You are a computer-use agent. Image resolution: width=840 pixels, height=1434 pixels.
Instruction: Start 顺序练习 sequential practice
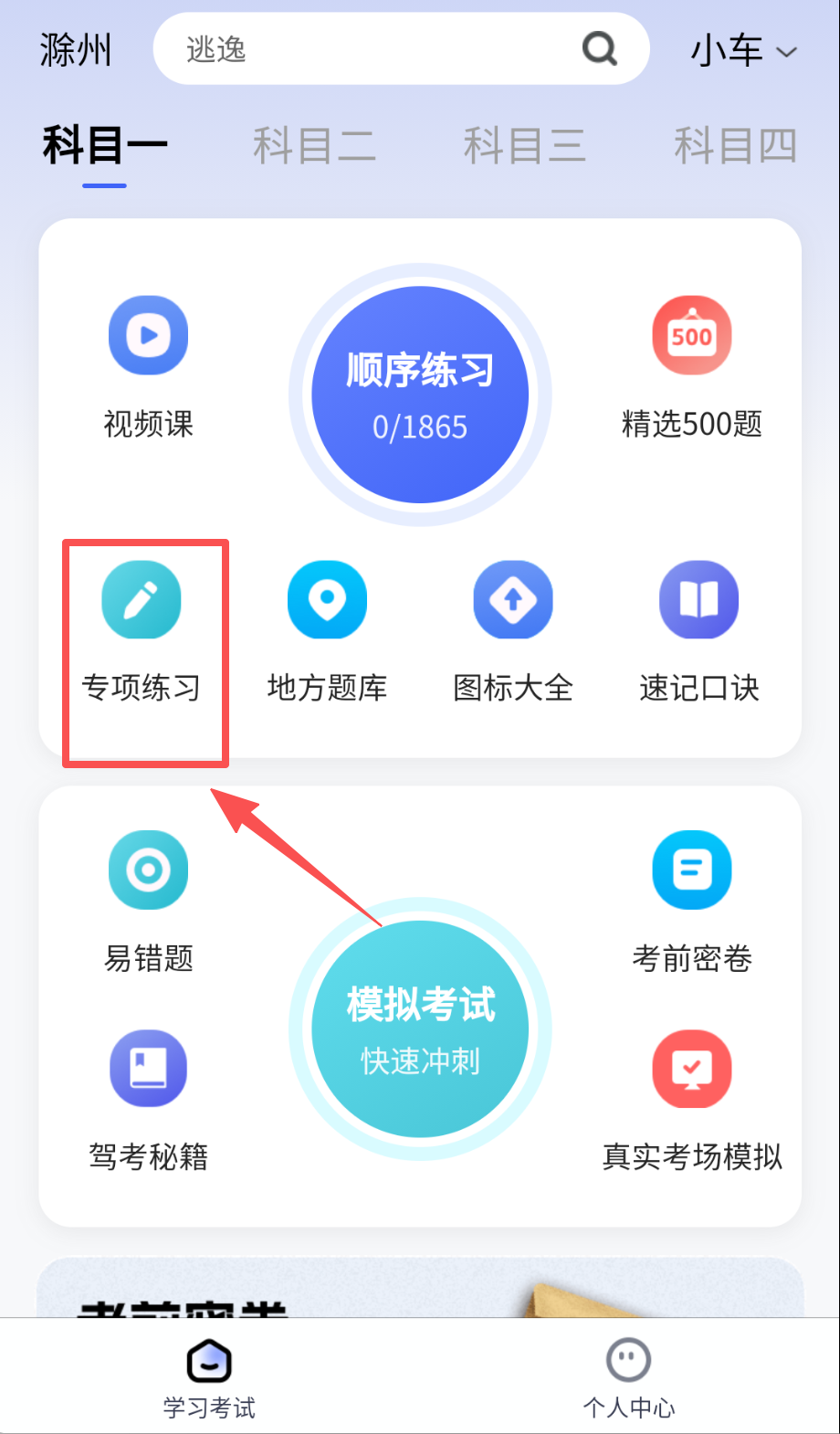(420, 395)
